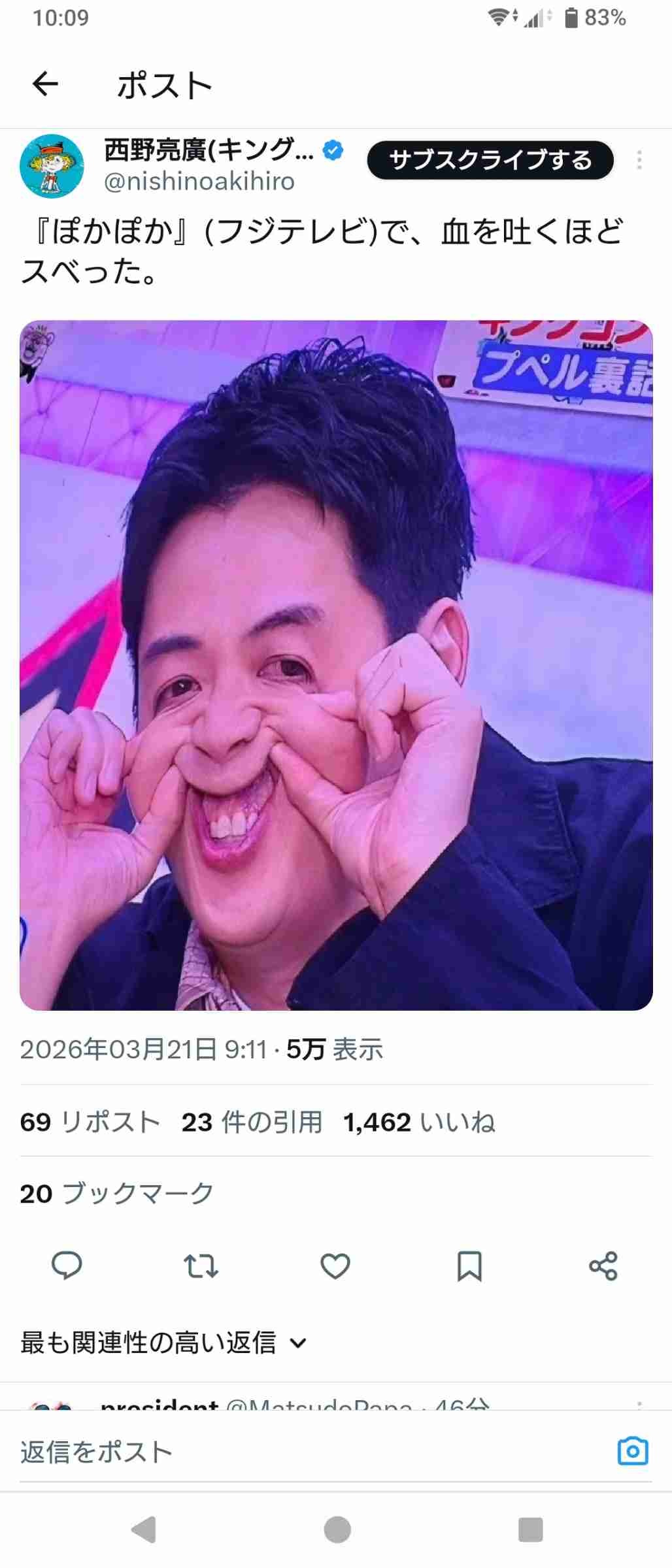The height and width of the screenshot is (1568, 672).
Task: Open the post's overflow menu
Action: pyautogui.click(x=639, y=160)
